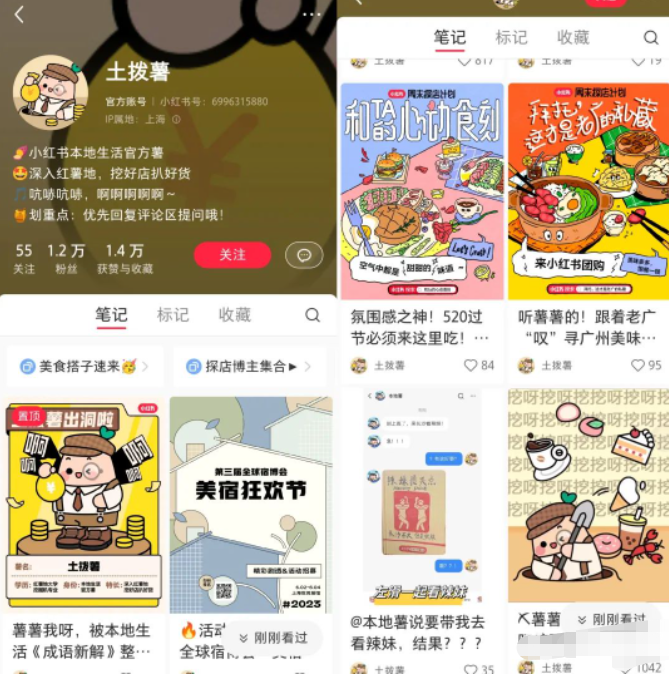Open the three-dot overflow menu
The height and width of the screenshot is (682, 669).
click(x=312, y=15)
